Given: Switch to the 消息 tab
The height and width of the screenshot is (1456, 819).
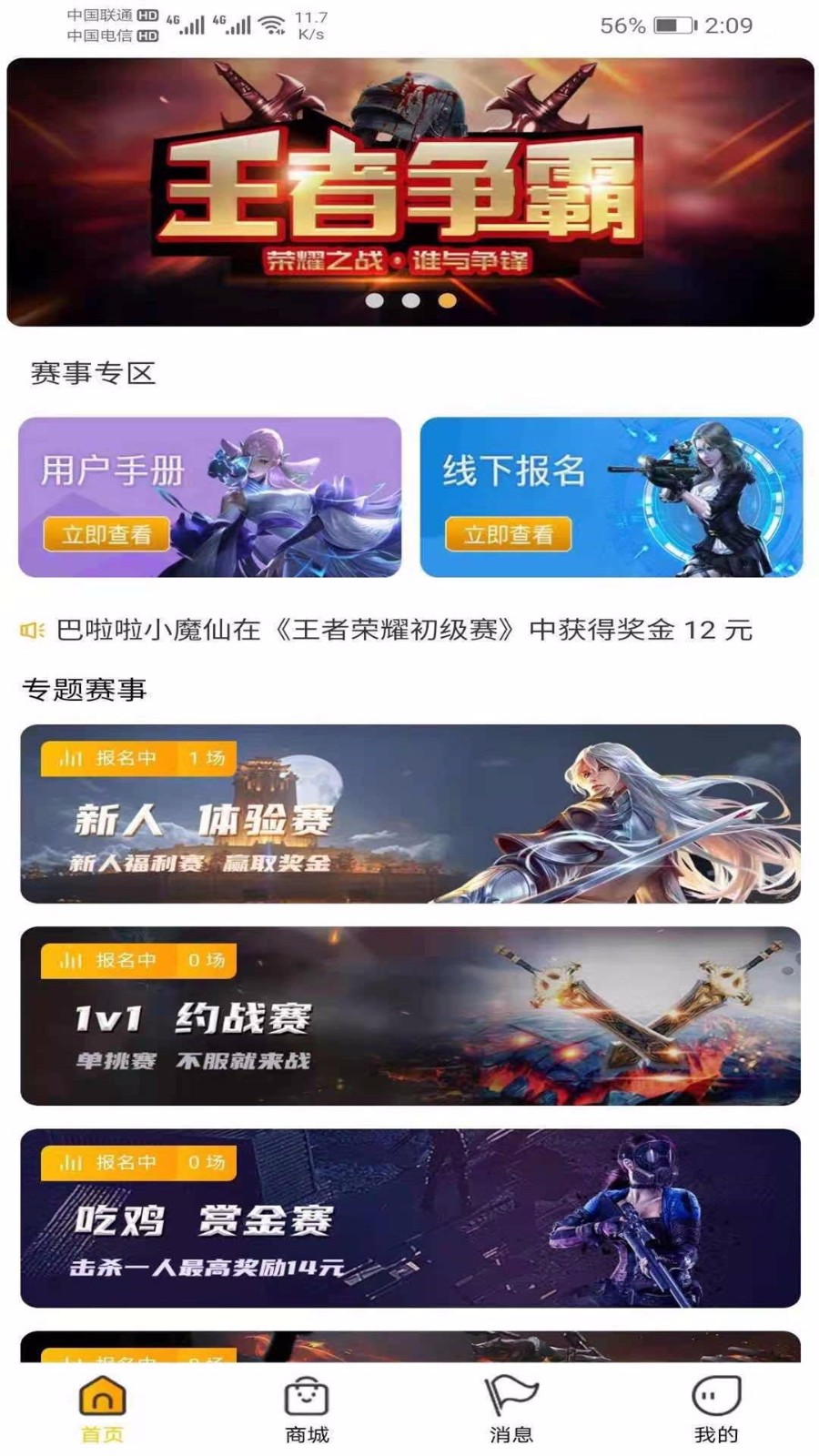Looking at the screenshot, I should coord(511,1410).
